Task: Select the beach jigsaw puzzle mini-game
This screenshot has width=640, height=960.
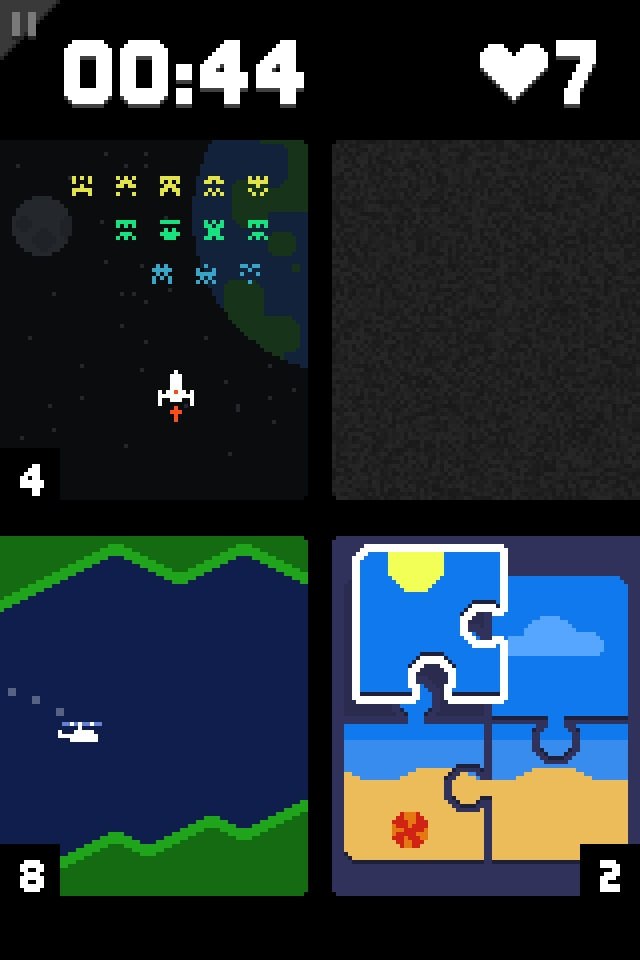Action: coord(486,715)
